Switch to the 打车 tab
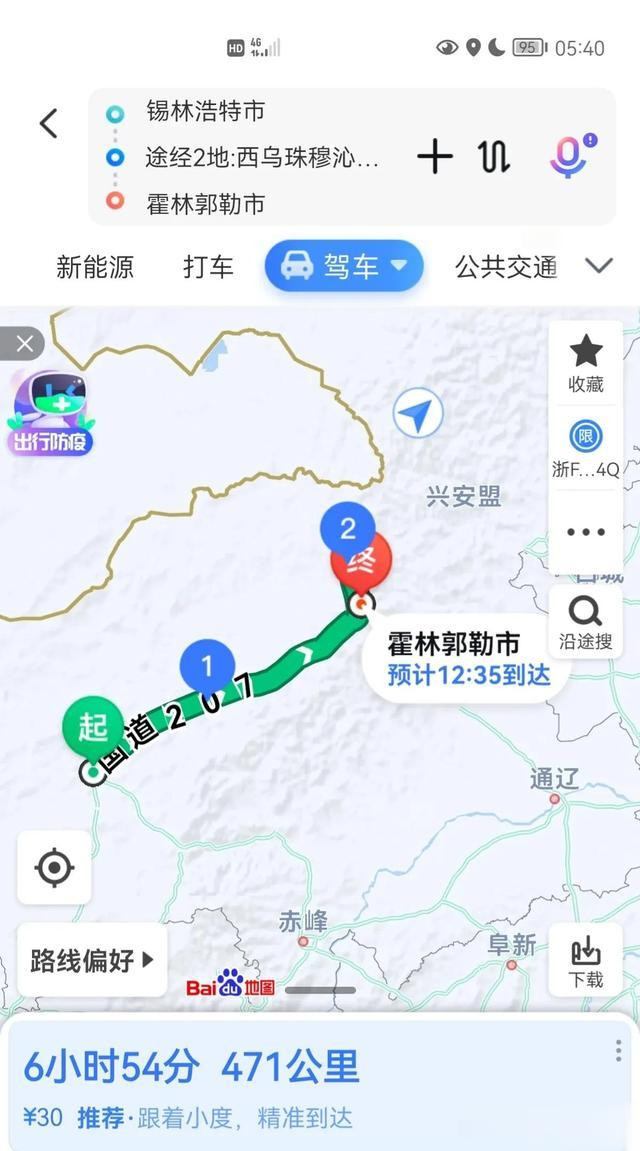Viewport: 640px width, 1151px height. pos(208,267)
